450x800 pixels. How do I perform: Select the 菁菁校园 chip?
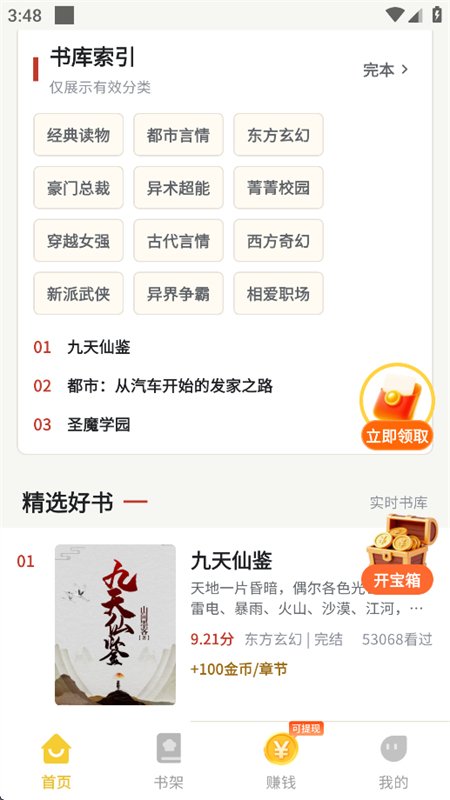[279, 188]
